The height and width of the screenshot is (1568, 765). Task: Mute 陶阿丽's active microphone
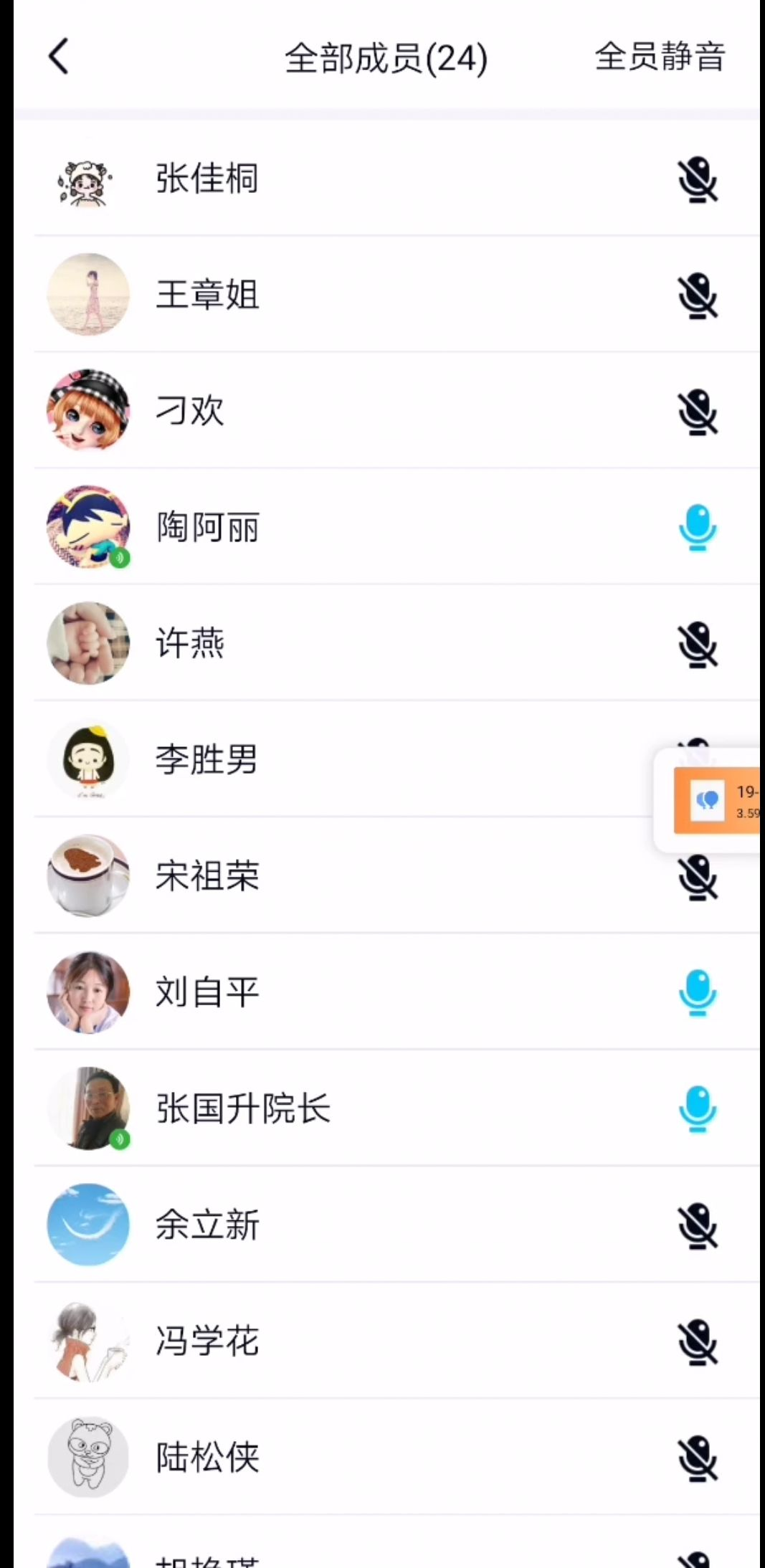click(x=697, y=528)
